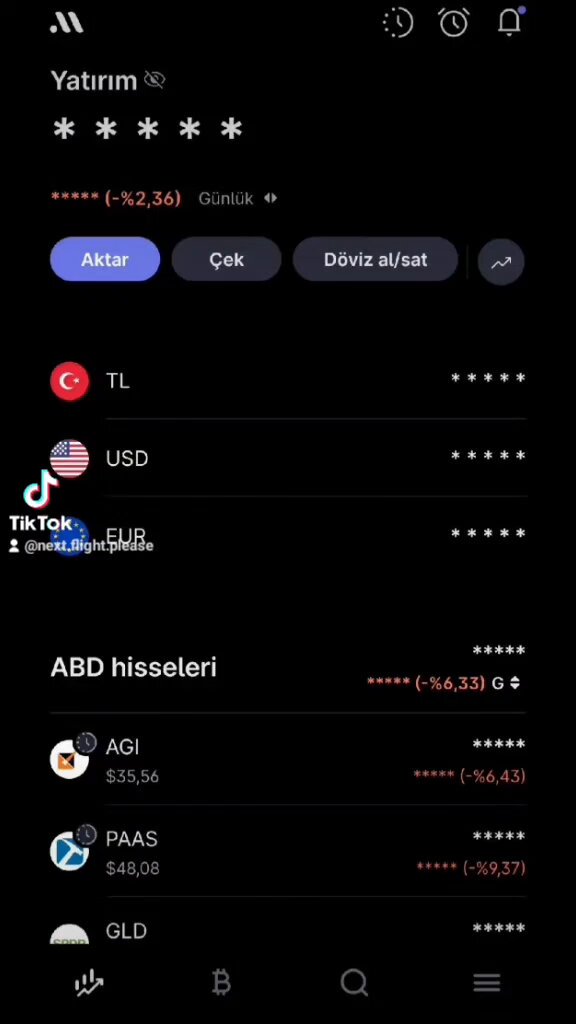Switch to the search tab
The image size is (576, 1024).
pyautogui.click(x=354, y=982)
